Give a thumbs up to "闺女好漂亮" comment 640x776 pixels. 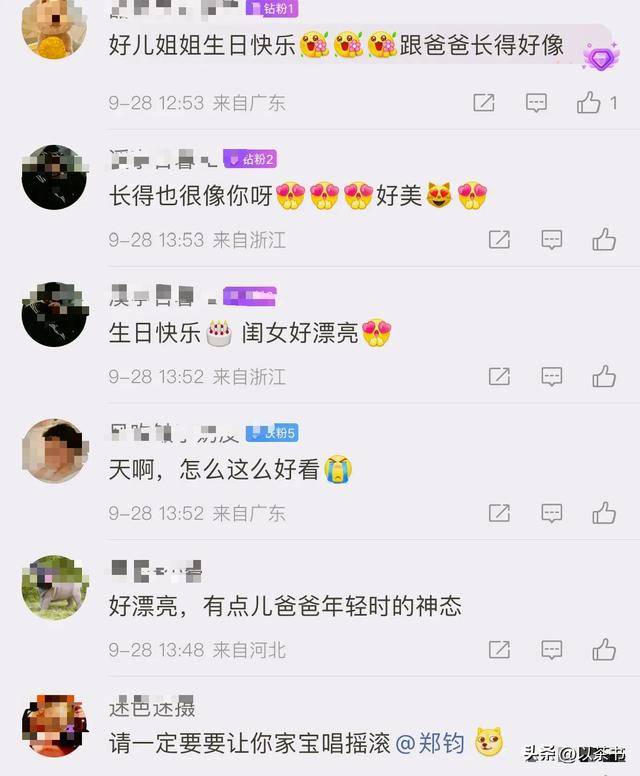[x=603, y=376]
